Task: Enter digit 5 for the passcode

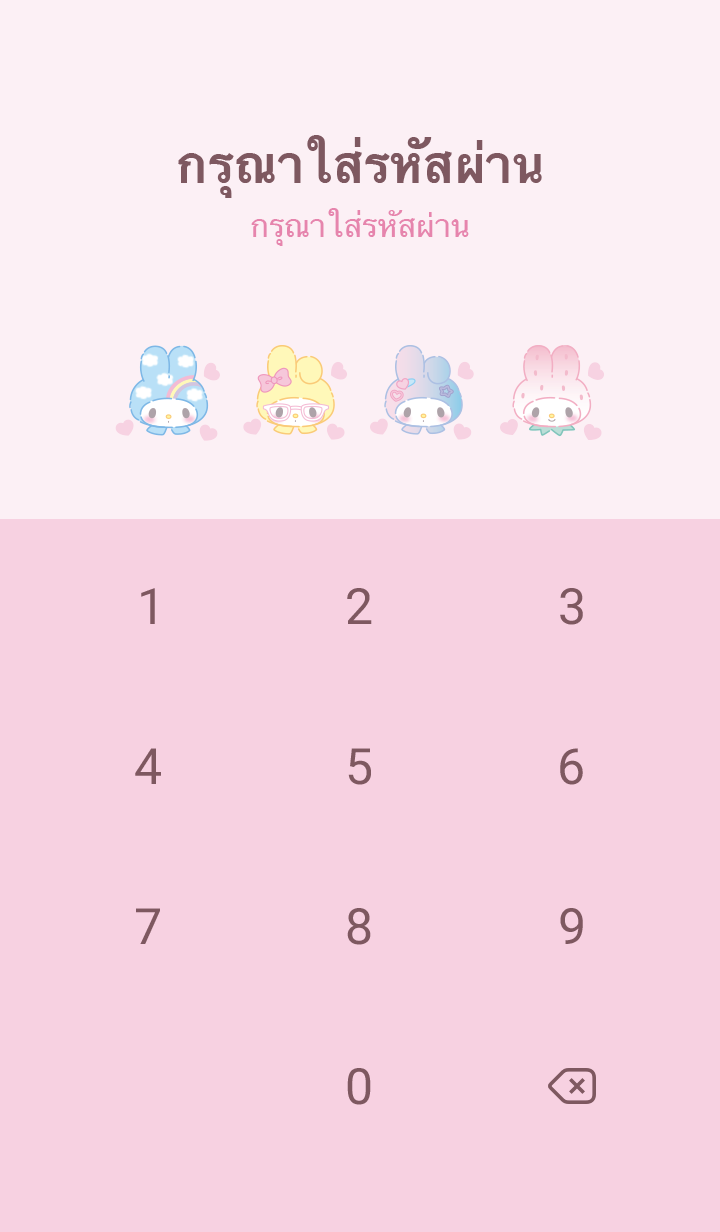Action: 359,767
